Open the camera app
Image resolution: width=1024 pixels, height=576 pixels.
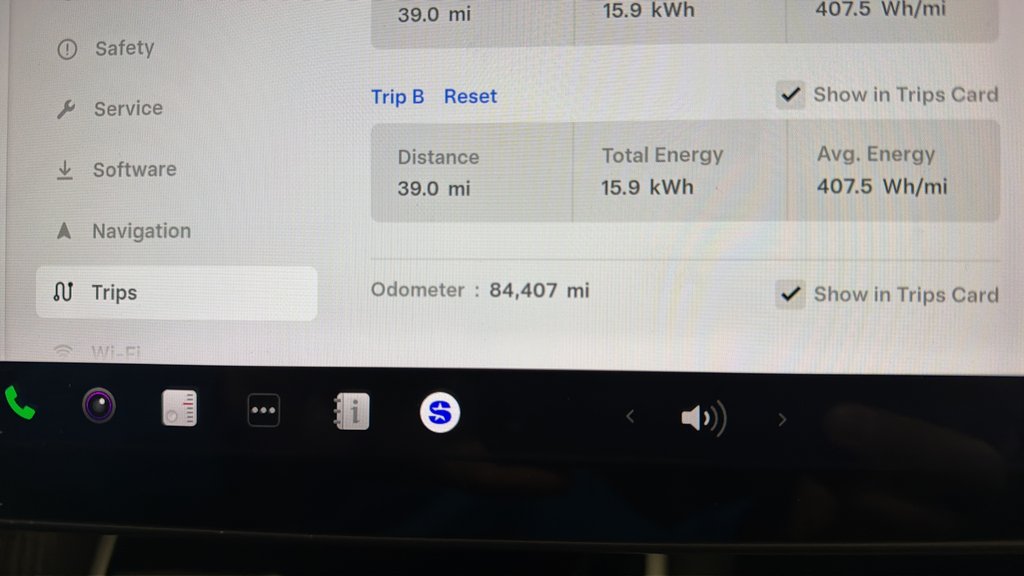(x=98, y=406)
